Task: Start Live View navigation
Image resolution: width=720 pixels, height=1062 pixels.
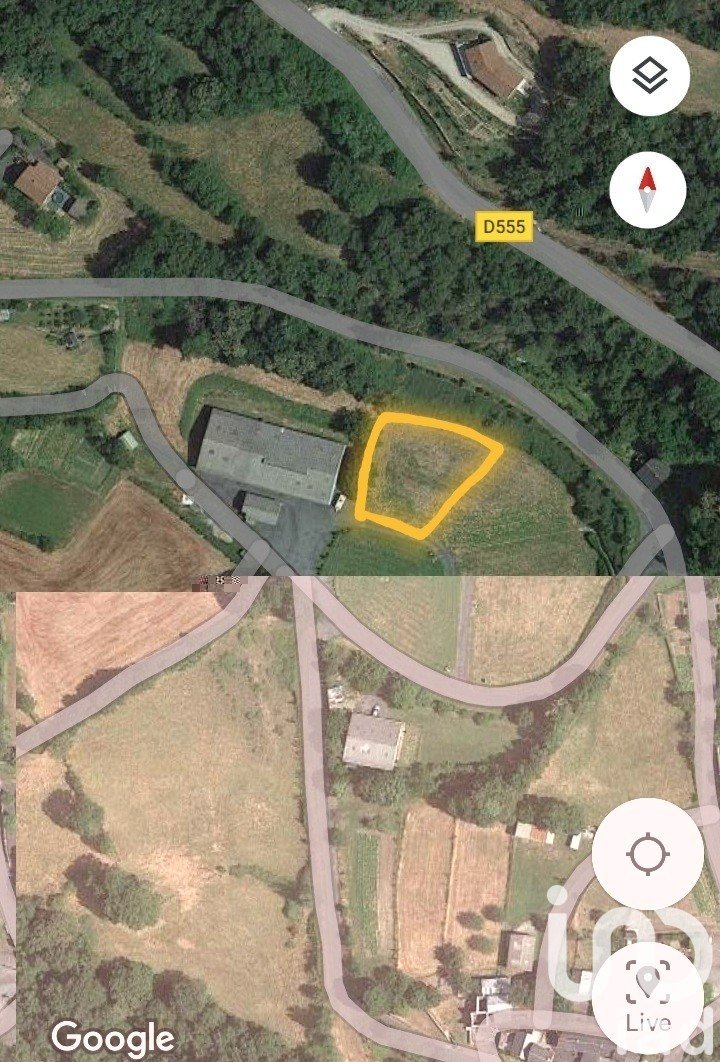Action: [x=647, y=995]
